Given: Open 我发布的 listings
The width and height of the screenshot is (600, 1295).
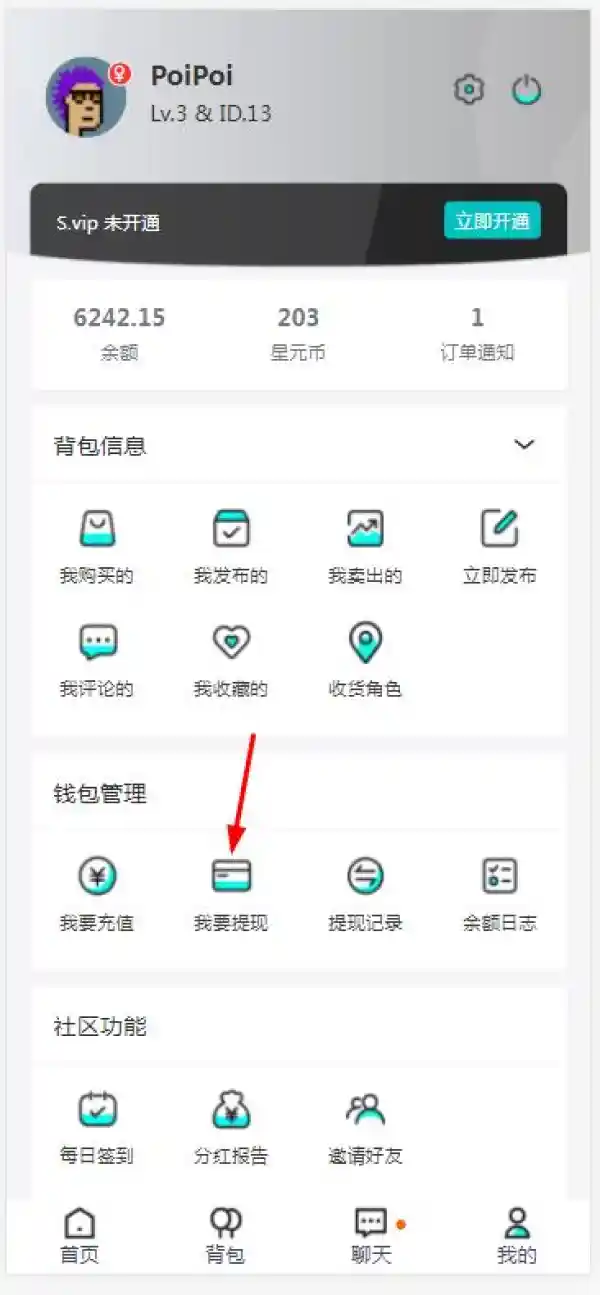Looking at the screenshot, I should (x=231, y=546).
